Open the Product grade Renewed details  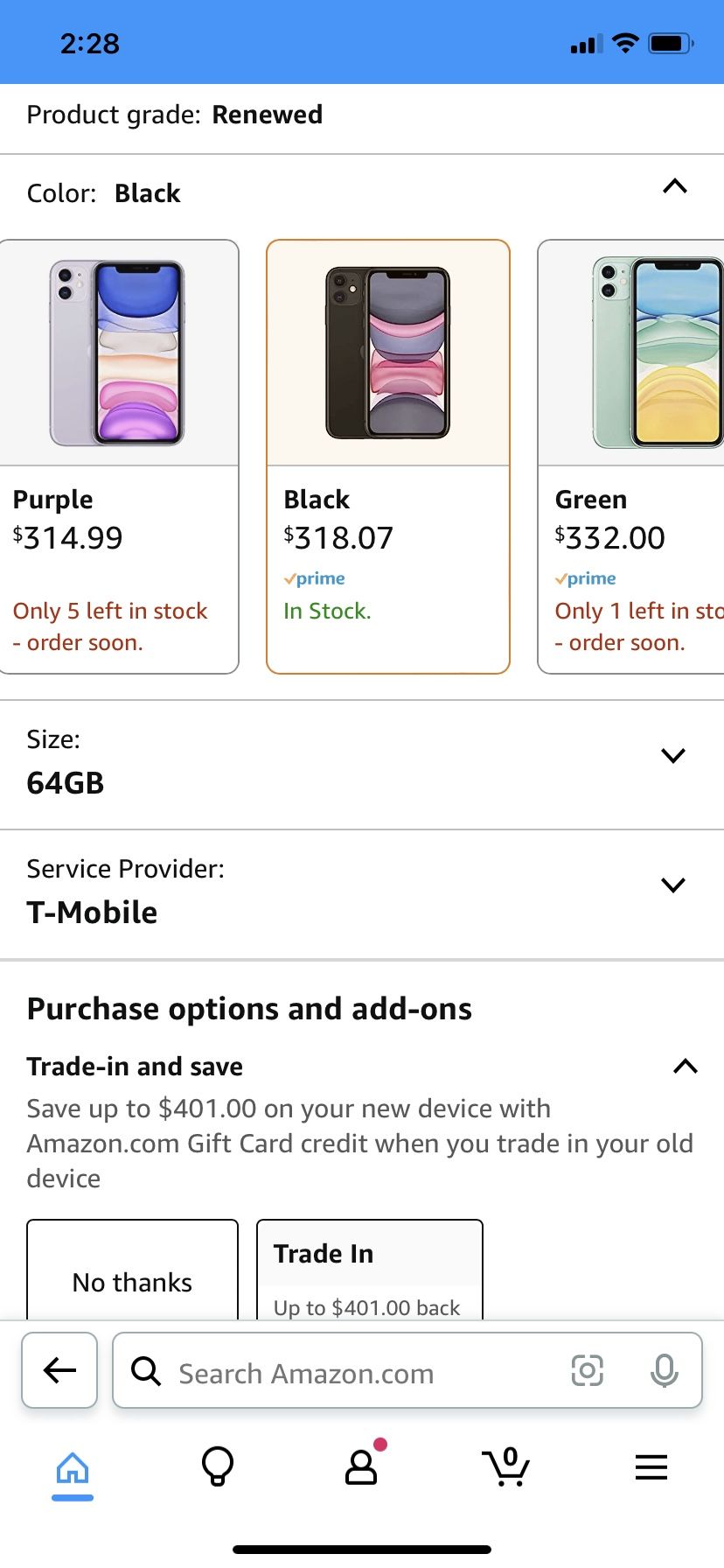tap(173, 114)
